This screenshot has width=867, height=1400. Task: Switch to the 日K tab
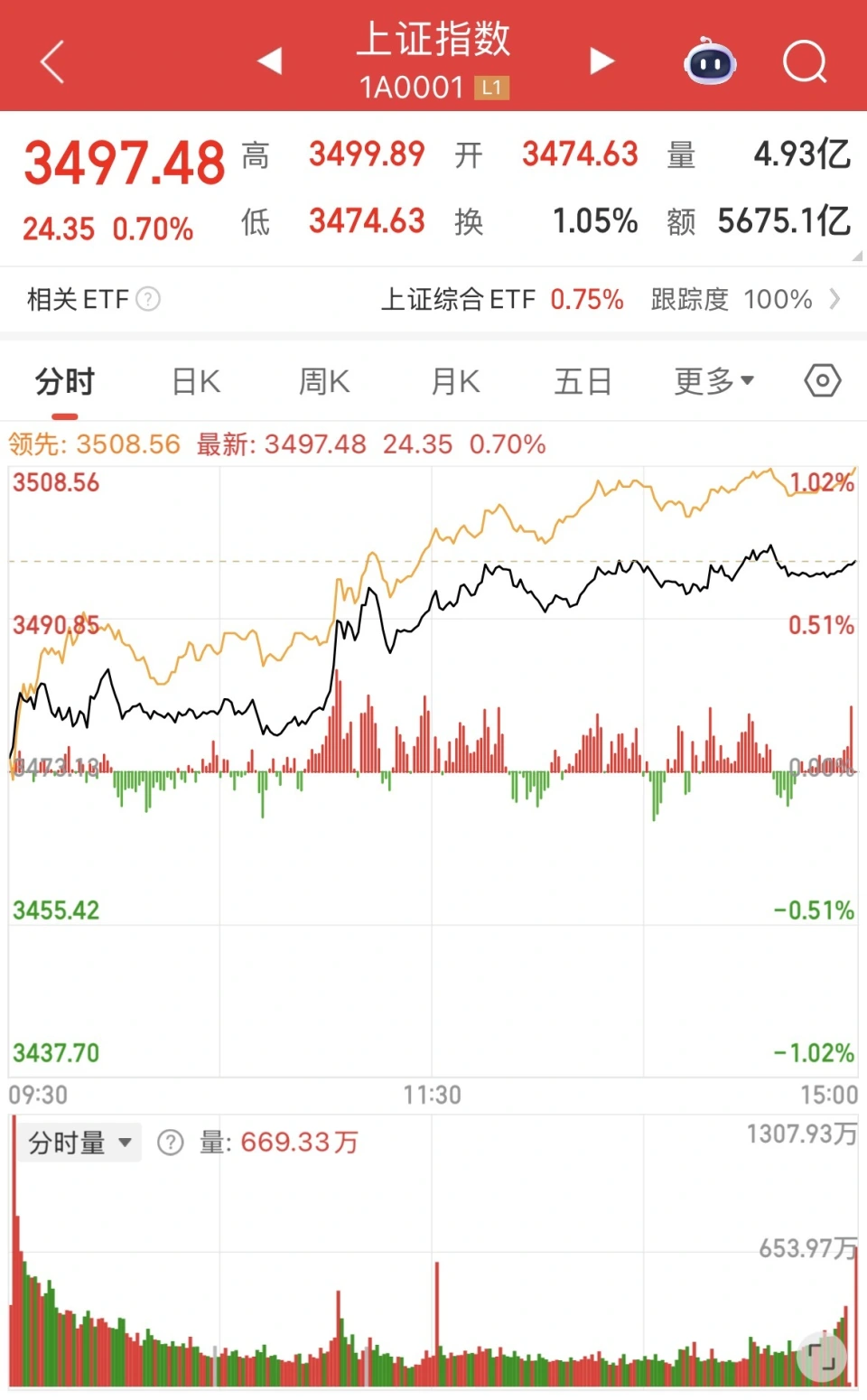tap(196, 382)
